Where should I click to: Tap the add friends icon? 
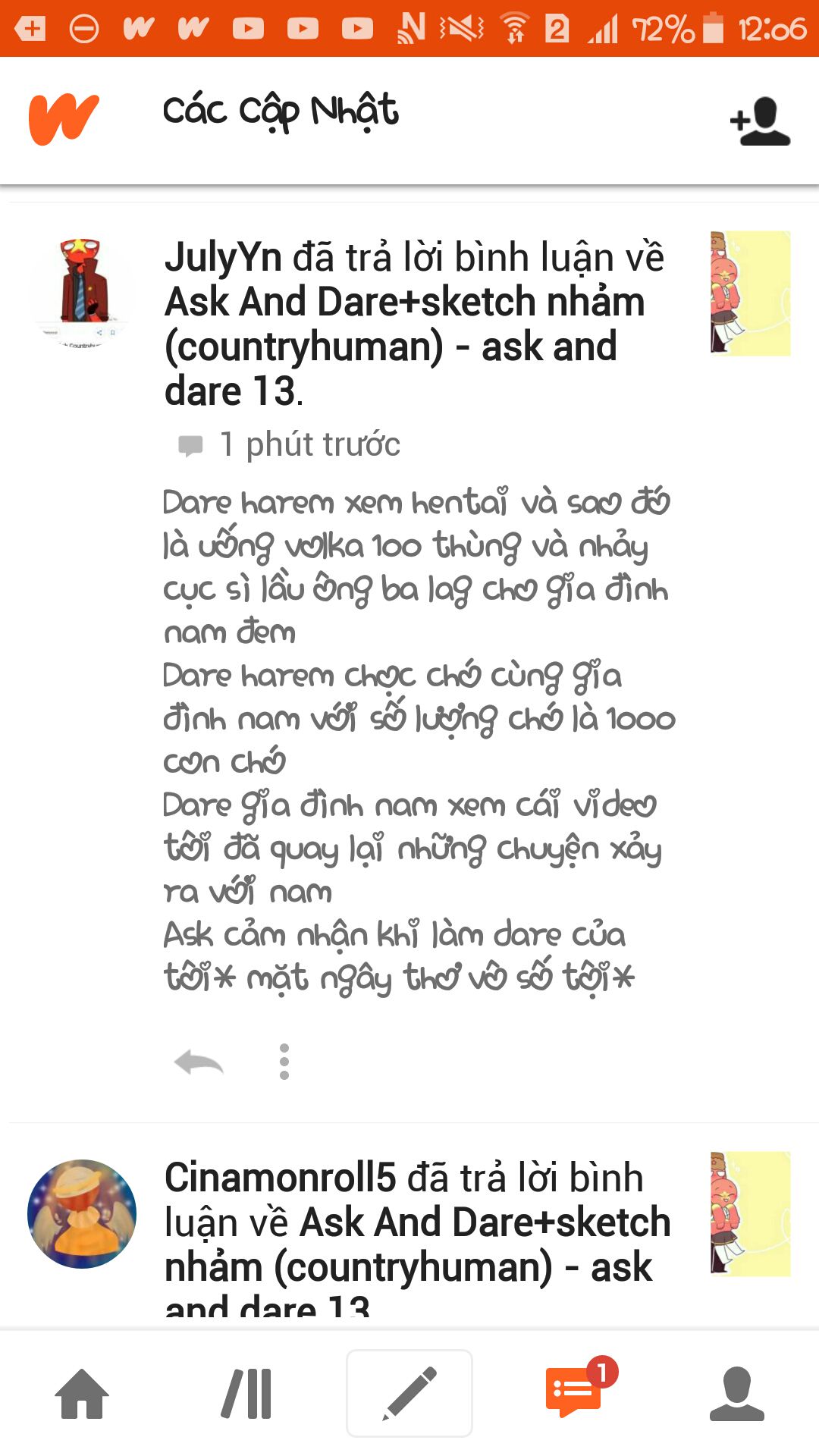(760, 121)
